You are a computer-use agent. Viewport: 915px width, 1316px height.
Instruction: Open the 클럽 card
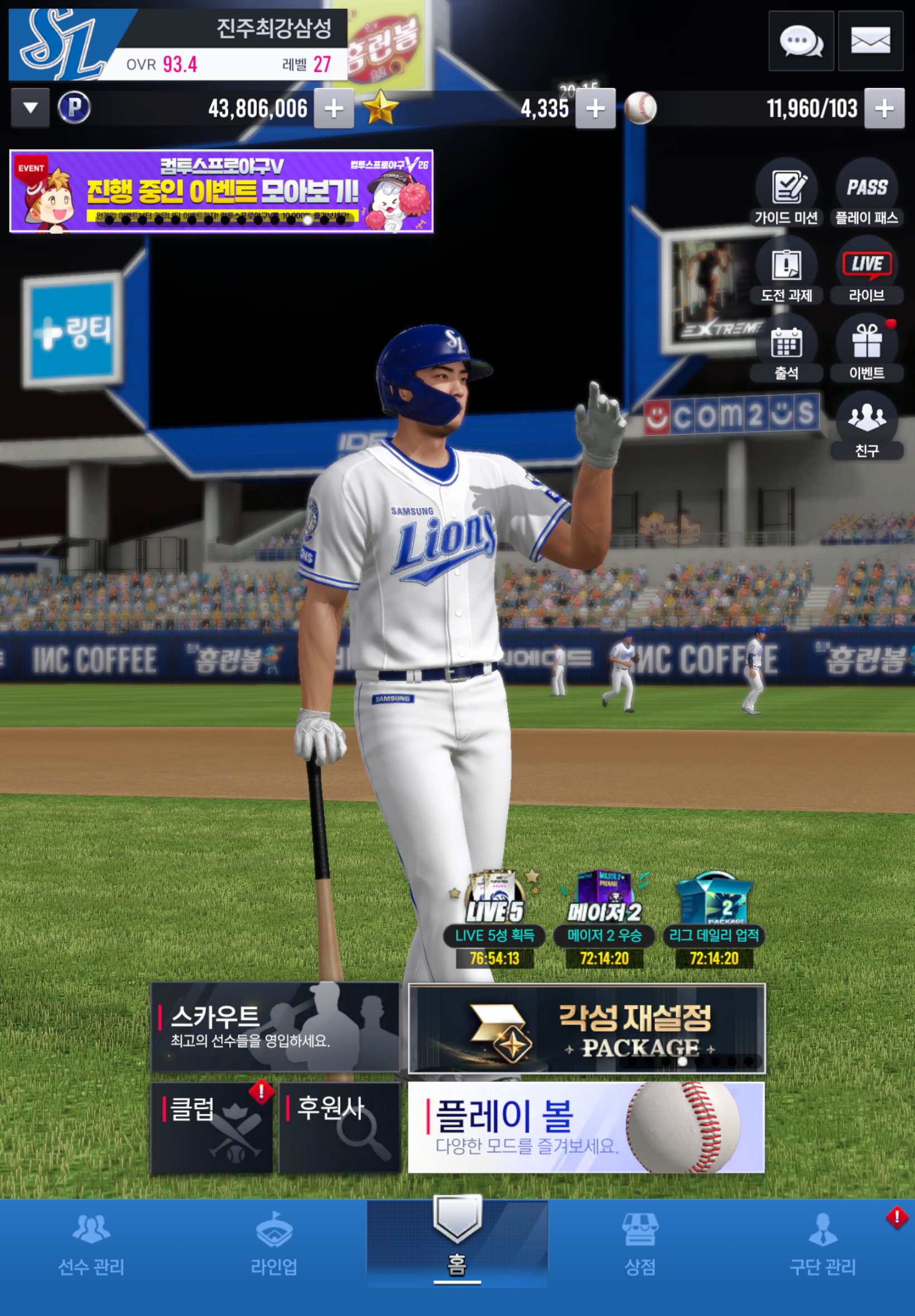pyautogui.click(x=211, y=1127)
